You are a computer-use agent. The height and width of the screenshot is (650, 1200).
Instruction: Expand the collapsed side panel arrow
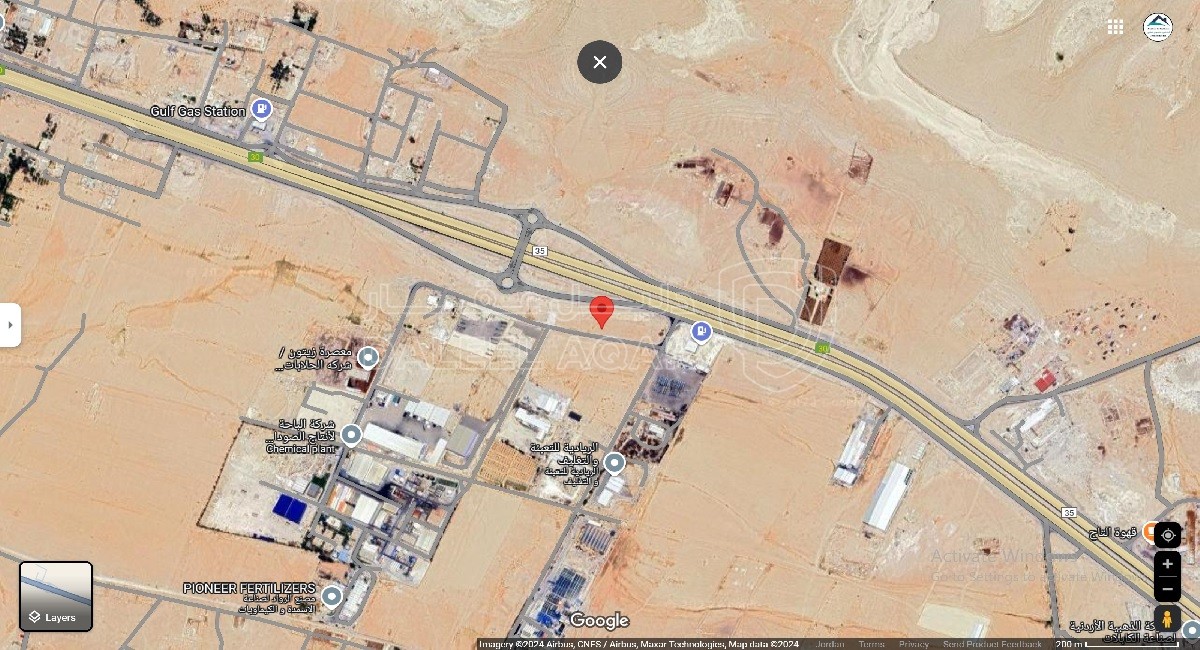10,325
